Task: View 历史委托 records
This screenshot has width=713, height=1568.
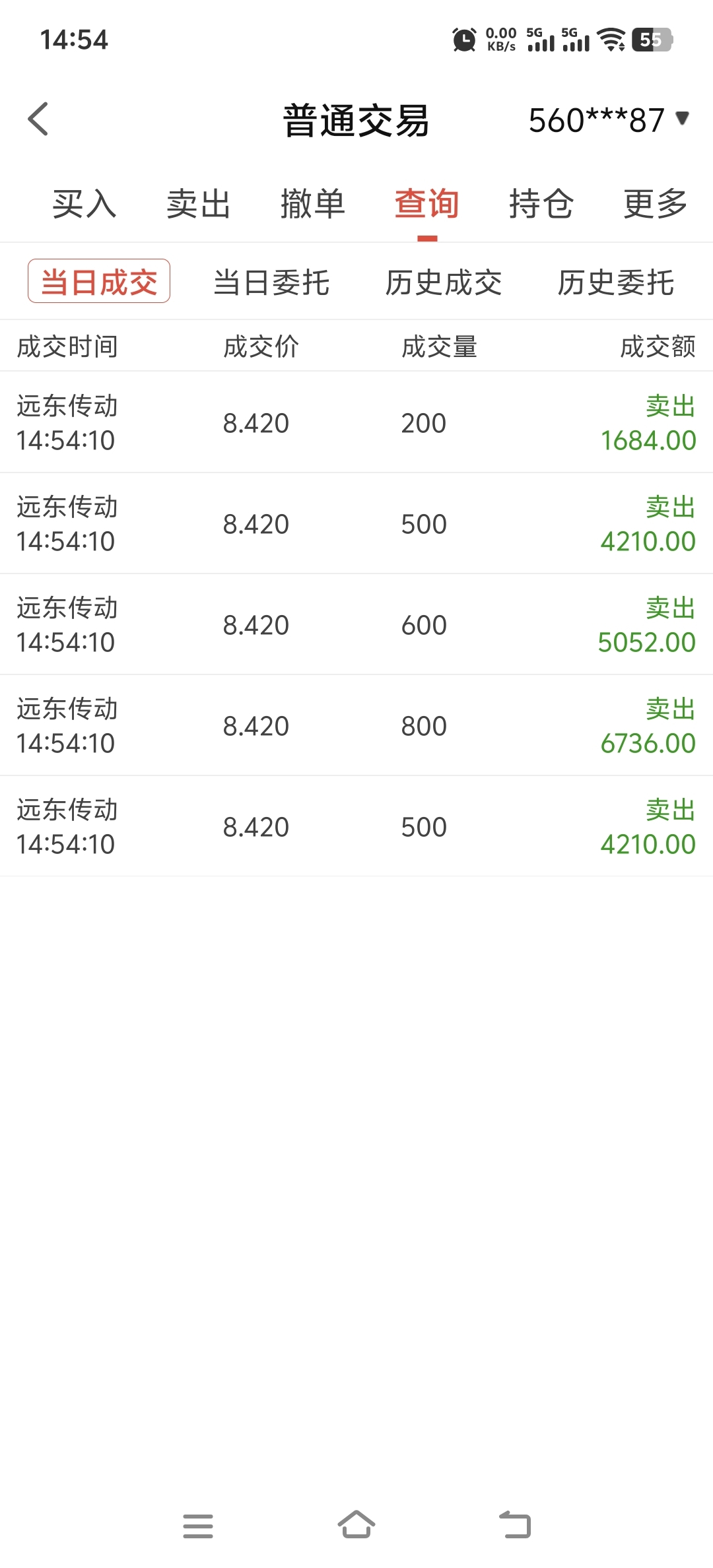Action: click(616, 282)
